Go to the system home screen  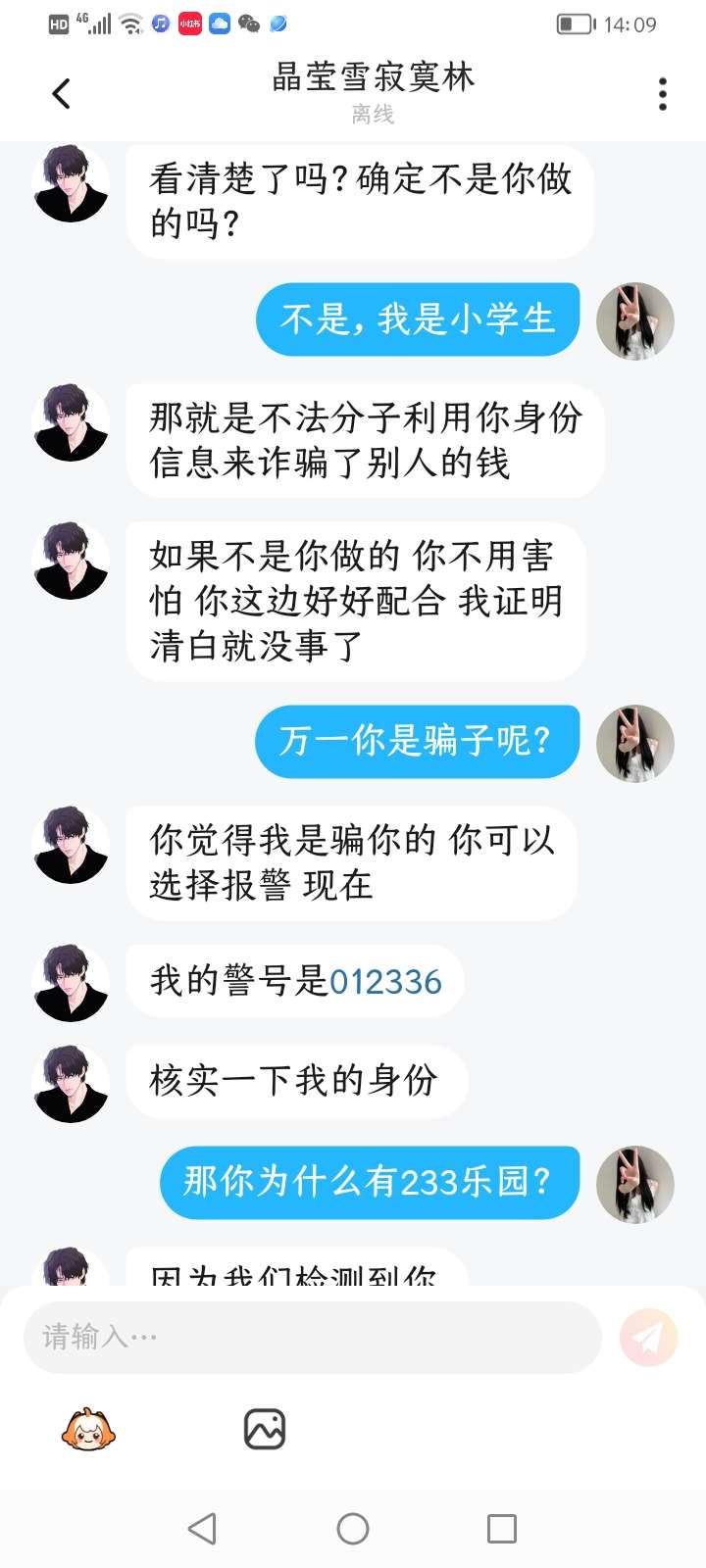(x=353, y=1529)
